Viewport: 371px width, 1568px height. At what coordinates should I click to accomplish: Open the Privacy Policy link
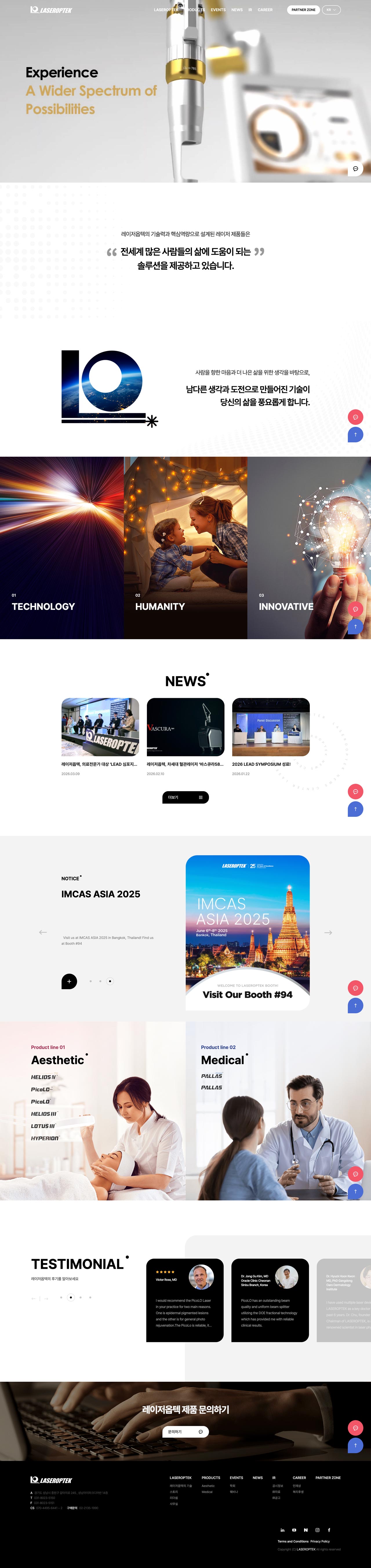[320, 1541]
